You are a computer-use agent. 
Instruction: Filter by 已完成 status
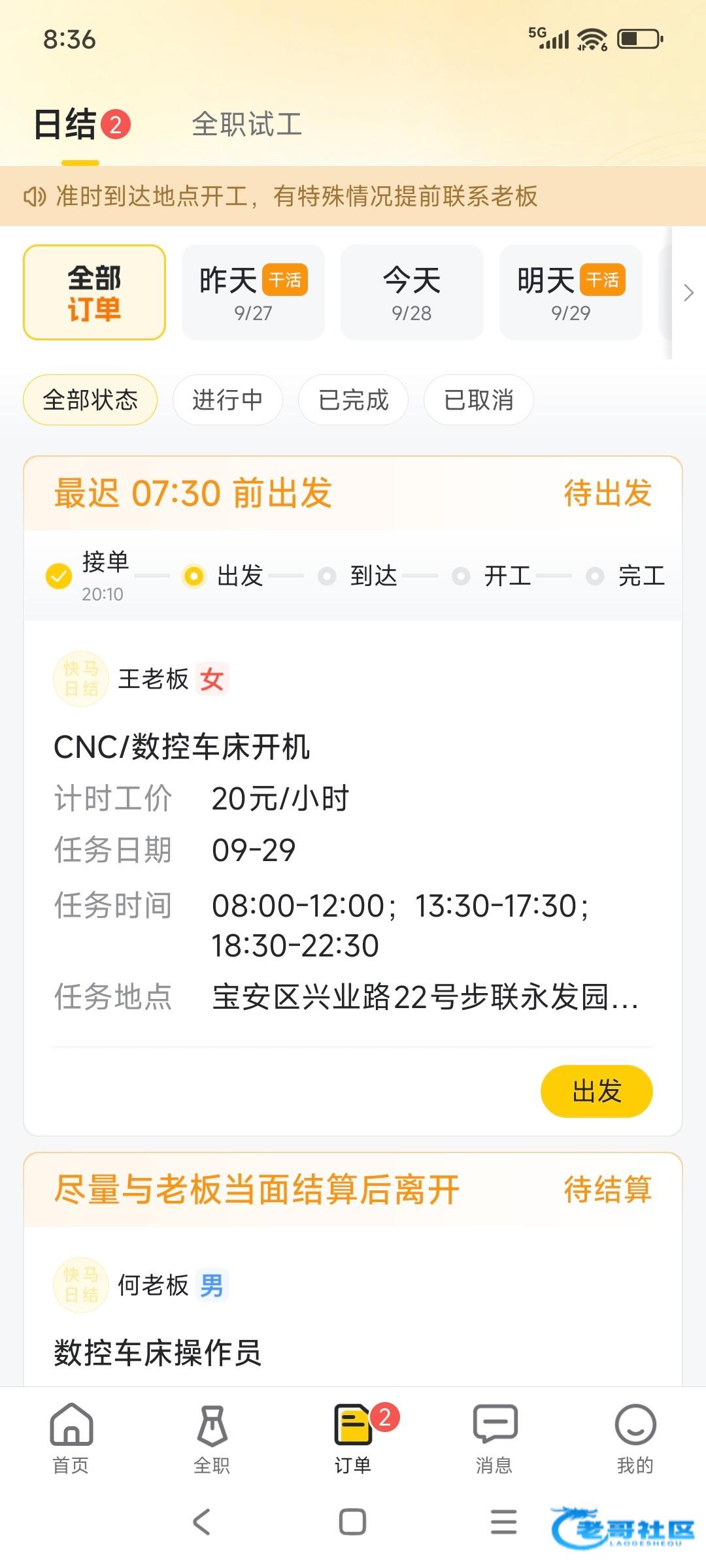353,400
